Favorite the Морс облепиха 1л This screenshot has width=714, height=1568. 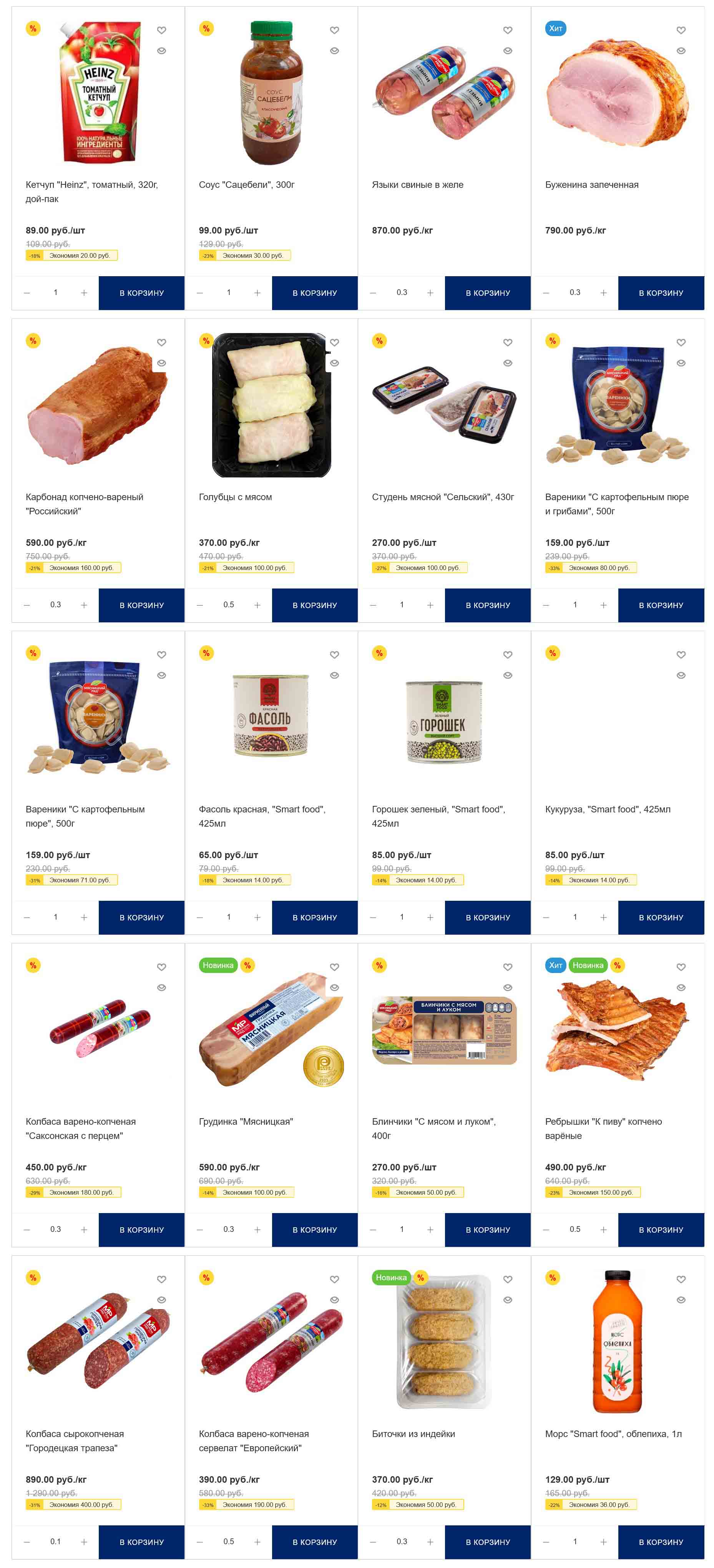coord(681,1280)
